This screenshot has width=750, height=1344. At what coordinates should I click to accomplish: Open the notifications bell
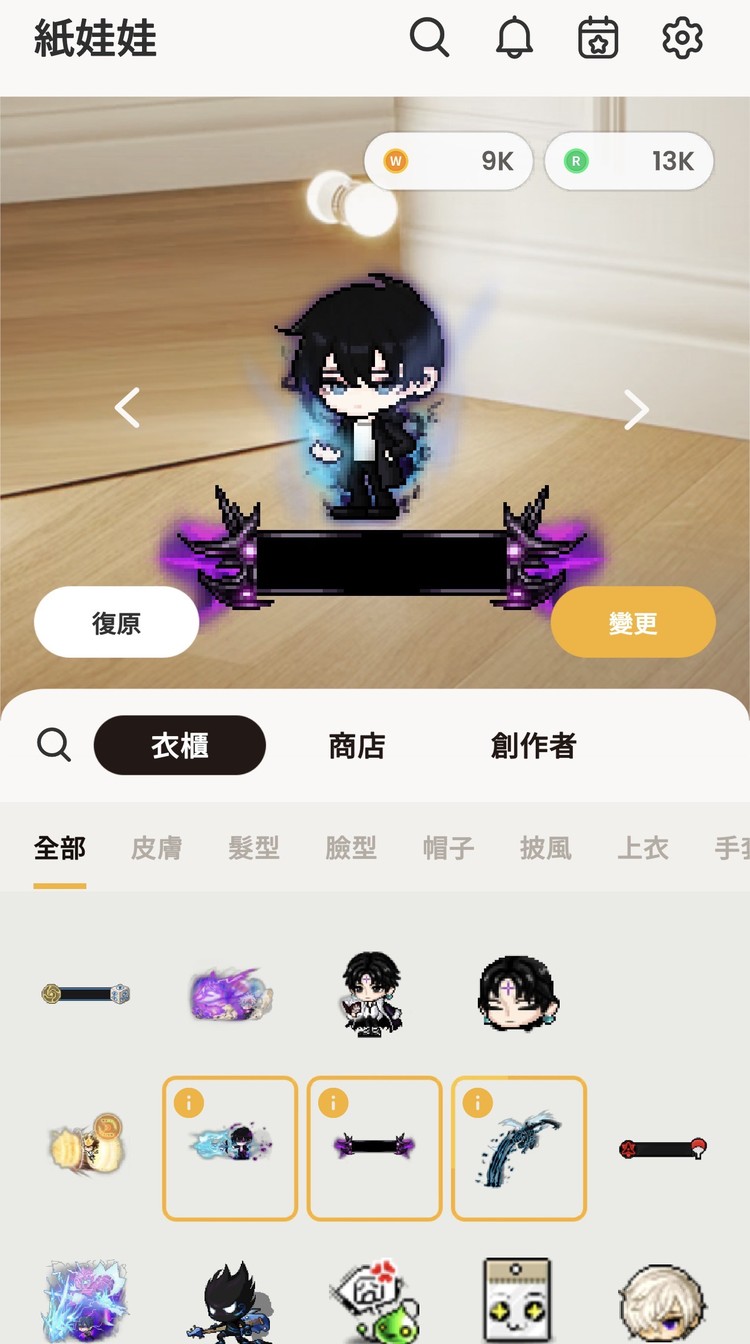click(514, 39)
